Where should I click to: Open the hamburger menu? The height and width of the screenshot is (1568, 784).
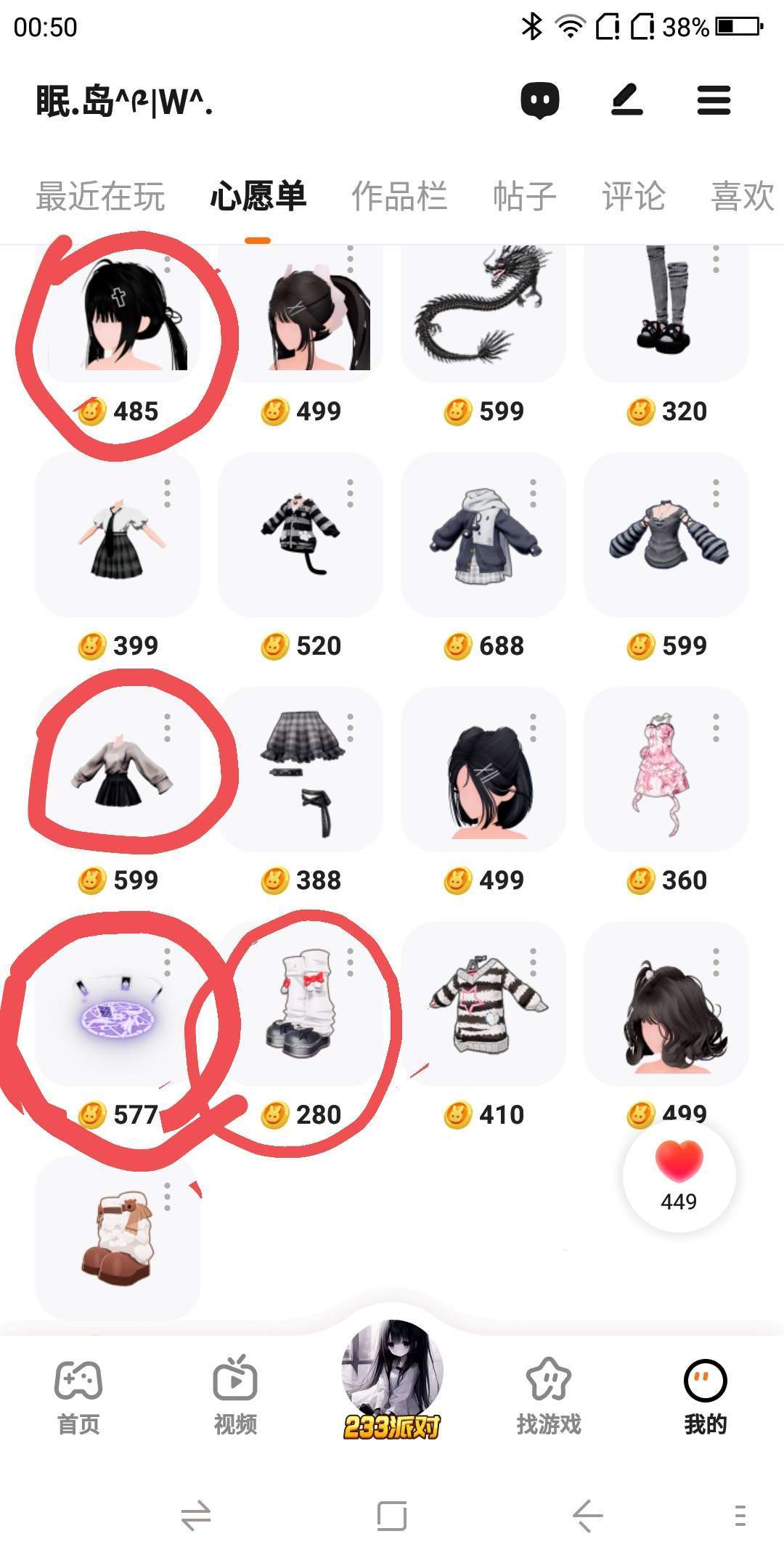(x=714, y=100)
